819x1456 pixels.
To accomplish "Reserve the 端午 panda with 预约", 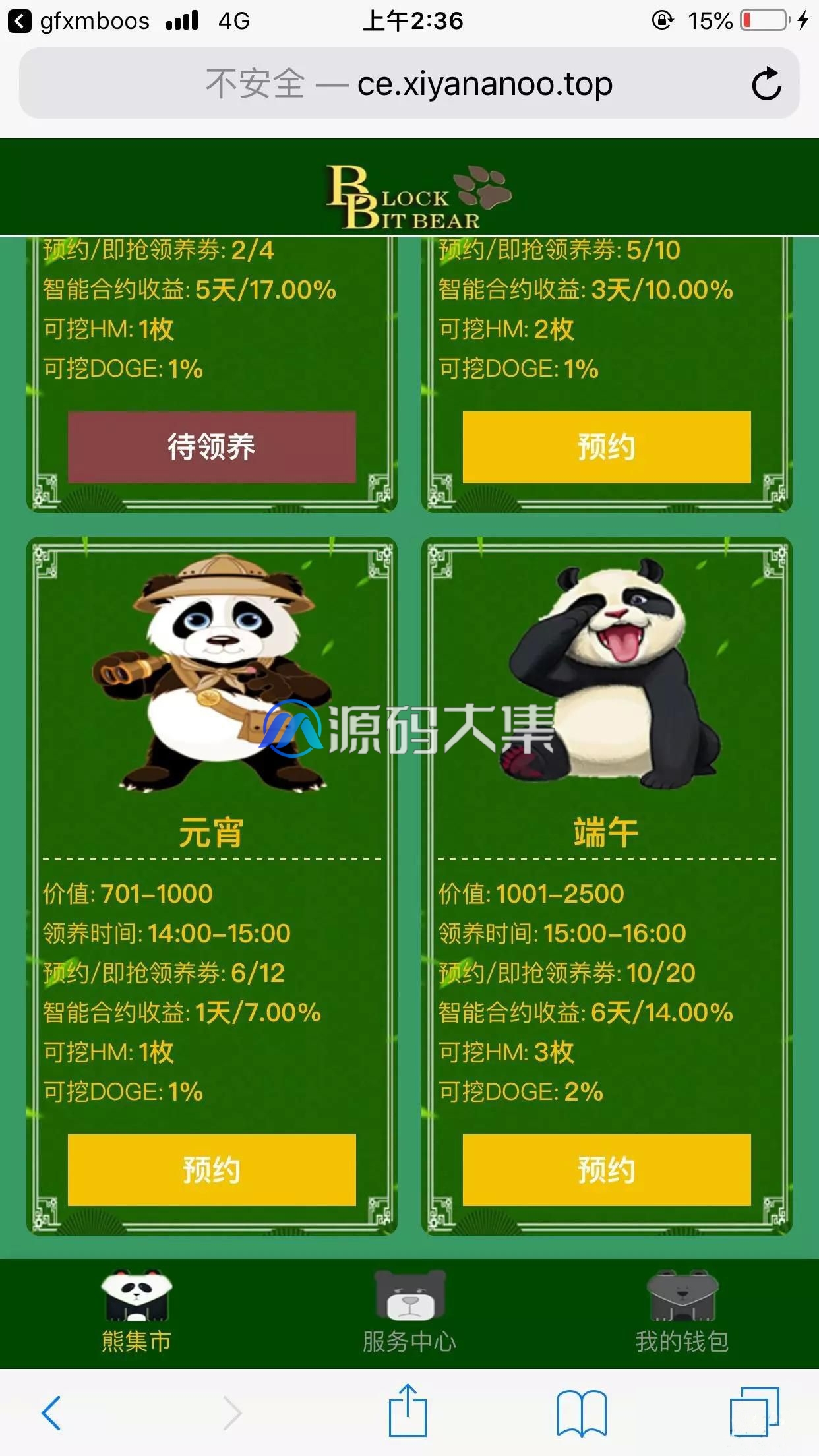I will [x=607, y=1170].
